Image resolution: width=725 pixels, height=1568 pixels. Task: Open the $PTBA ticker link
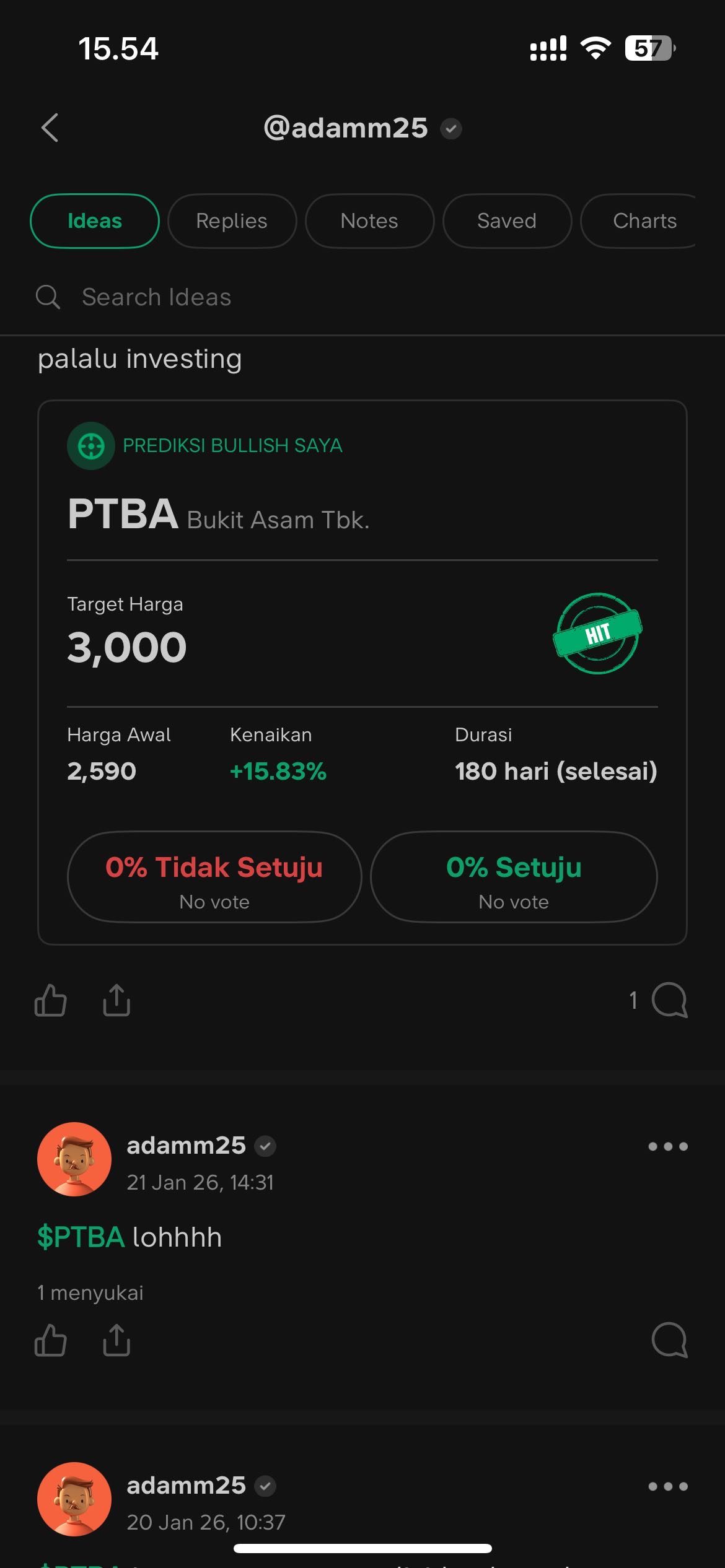81,1237
